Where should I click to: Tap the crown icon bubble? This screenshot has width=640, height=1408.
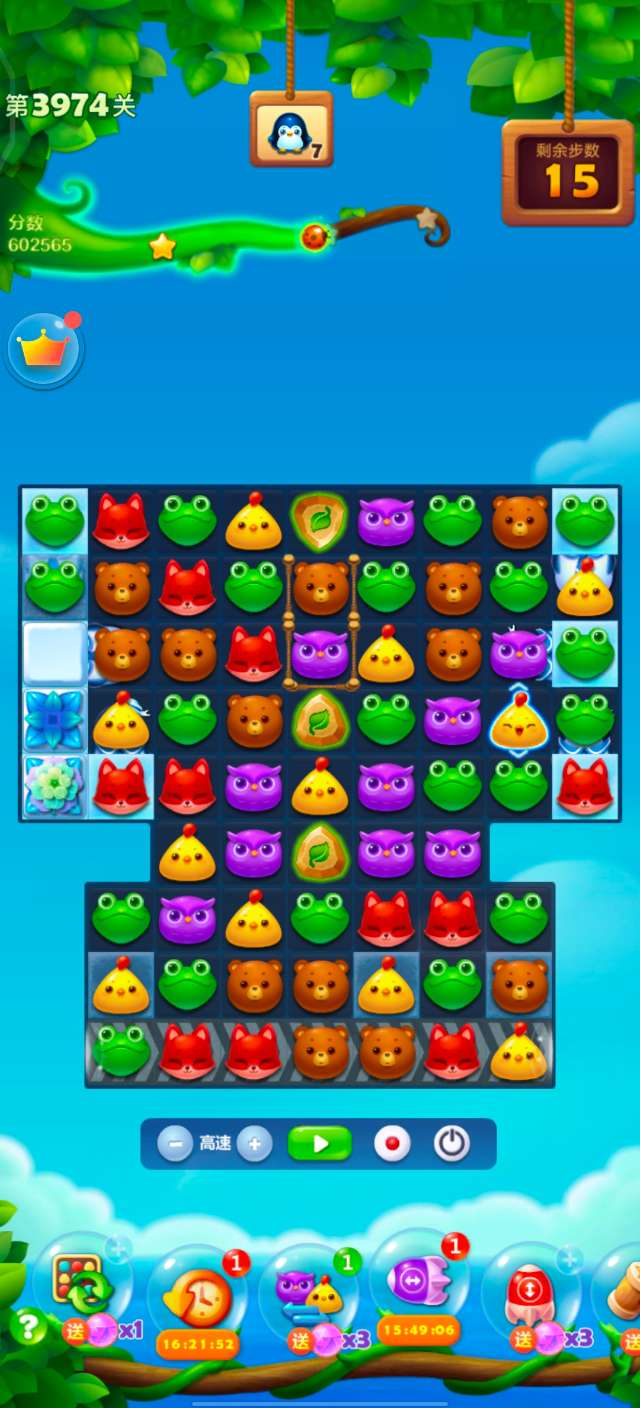click(44, 350)
